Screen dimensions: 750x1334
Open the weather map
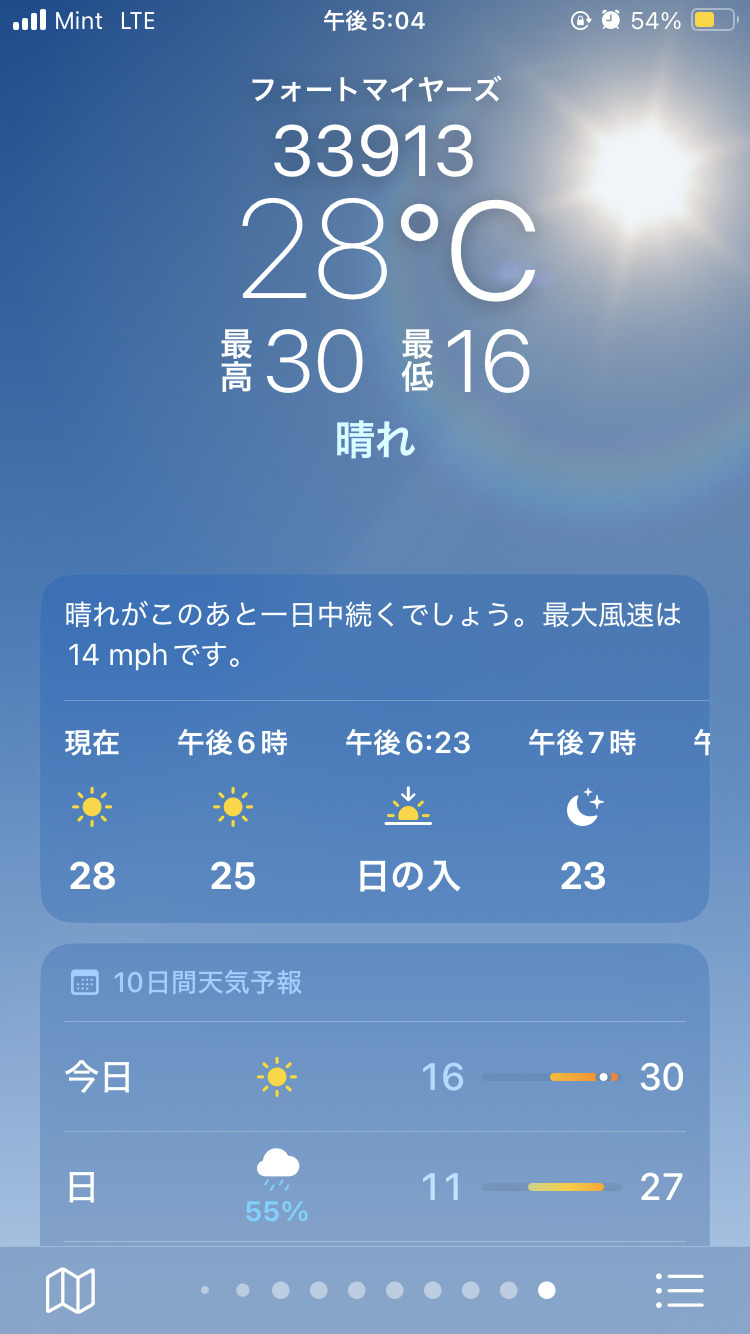[x=70, y=1290]
